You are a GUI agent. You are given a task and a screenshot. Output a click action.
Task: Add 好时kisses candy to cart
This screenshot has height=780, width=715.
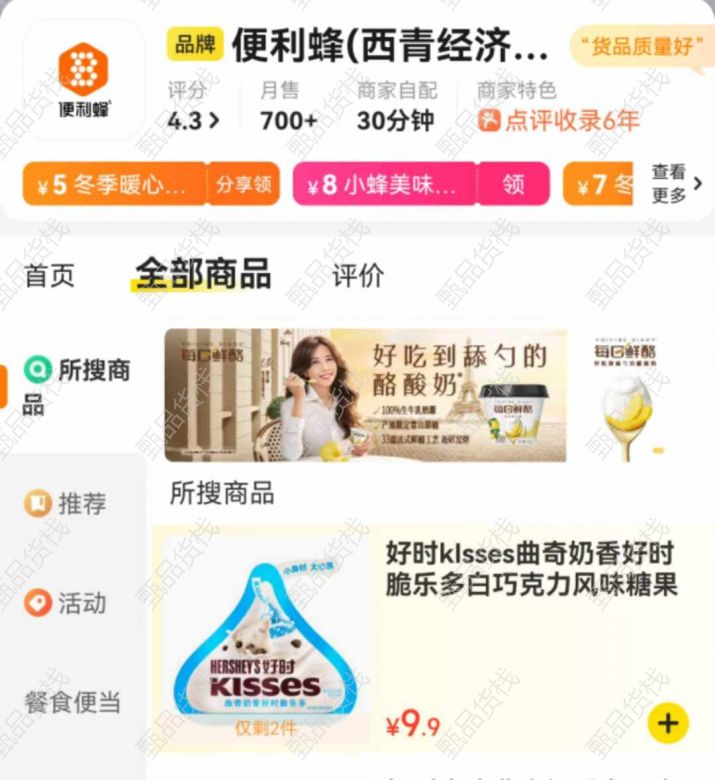668,723
